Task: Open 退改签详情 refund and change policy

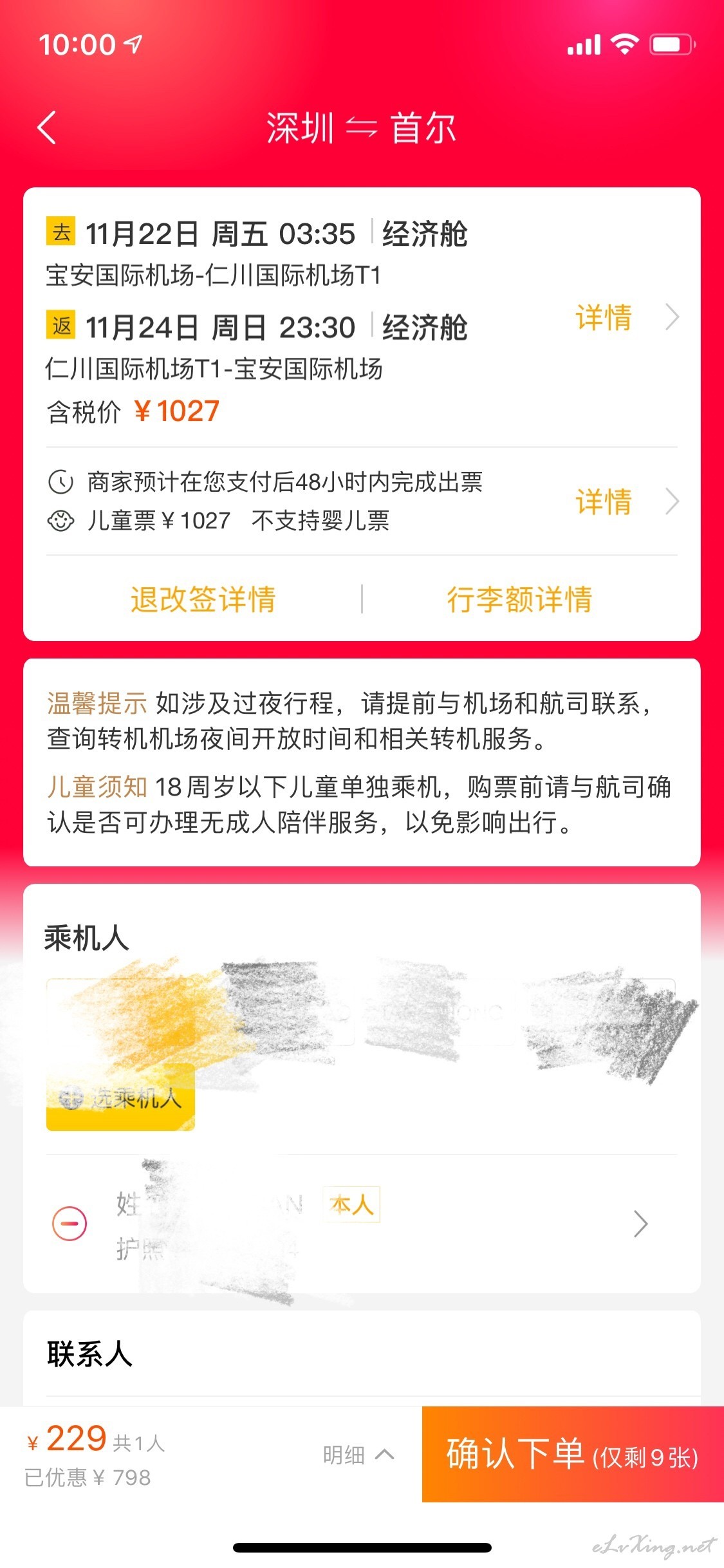Action: [x=203, y=599]
